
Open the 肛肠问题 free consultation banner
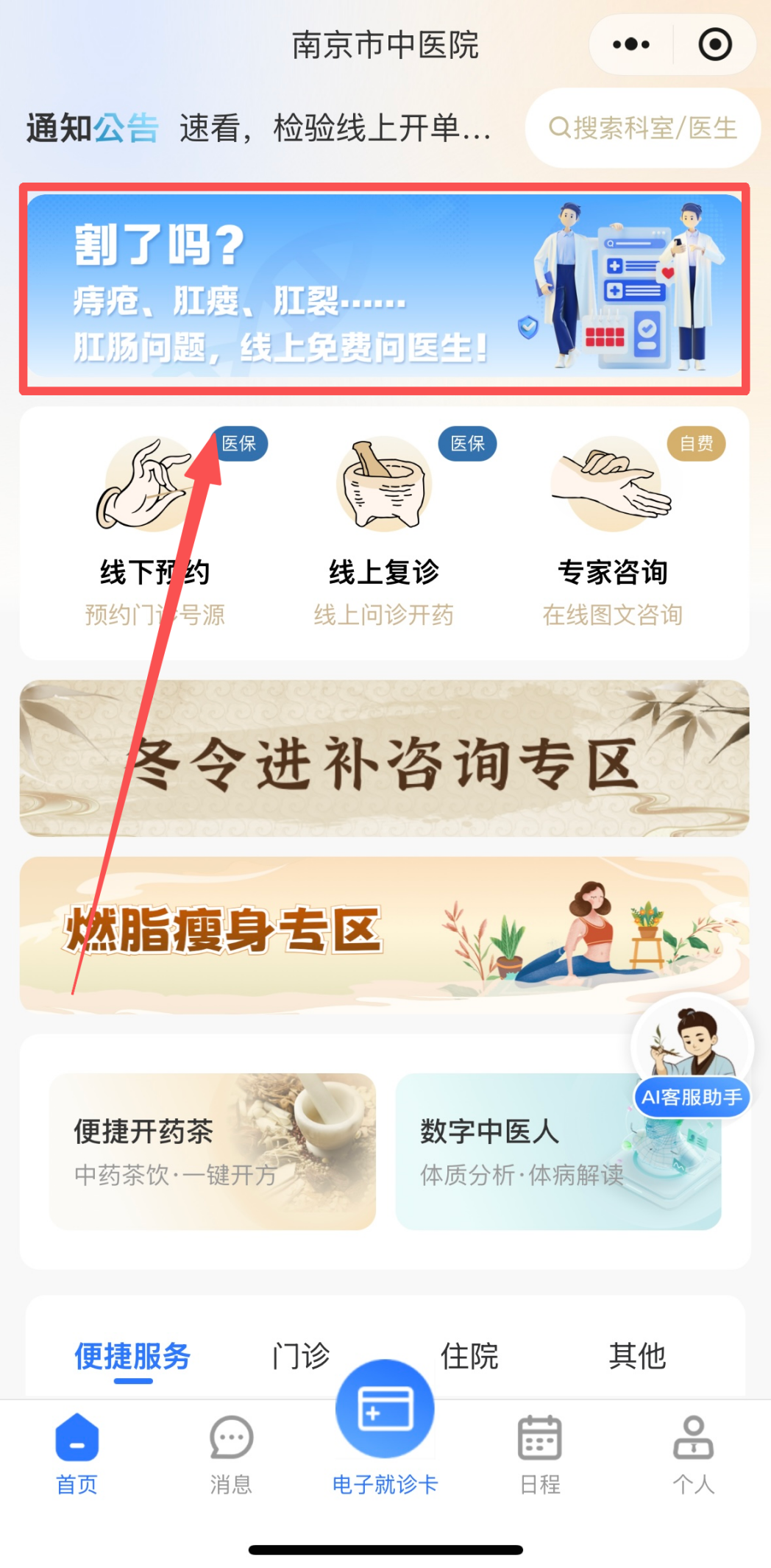[x=384, y=288]
